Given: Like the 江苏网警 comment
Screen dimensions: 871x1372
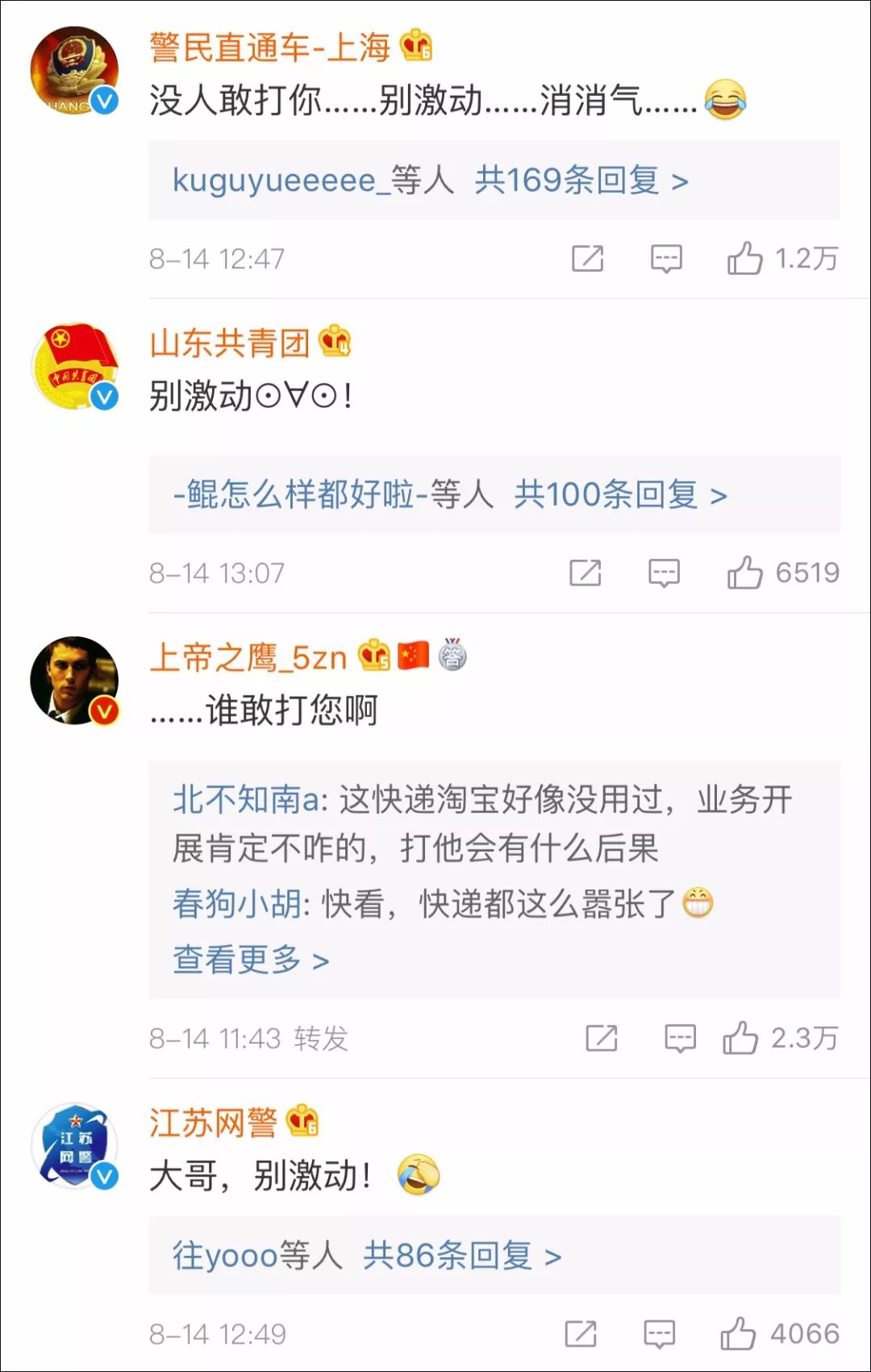Looking at the screenshot, I should (738, 1334).
